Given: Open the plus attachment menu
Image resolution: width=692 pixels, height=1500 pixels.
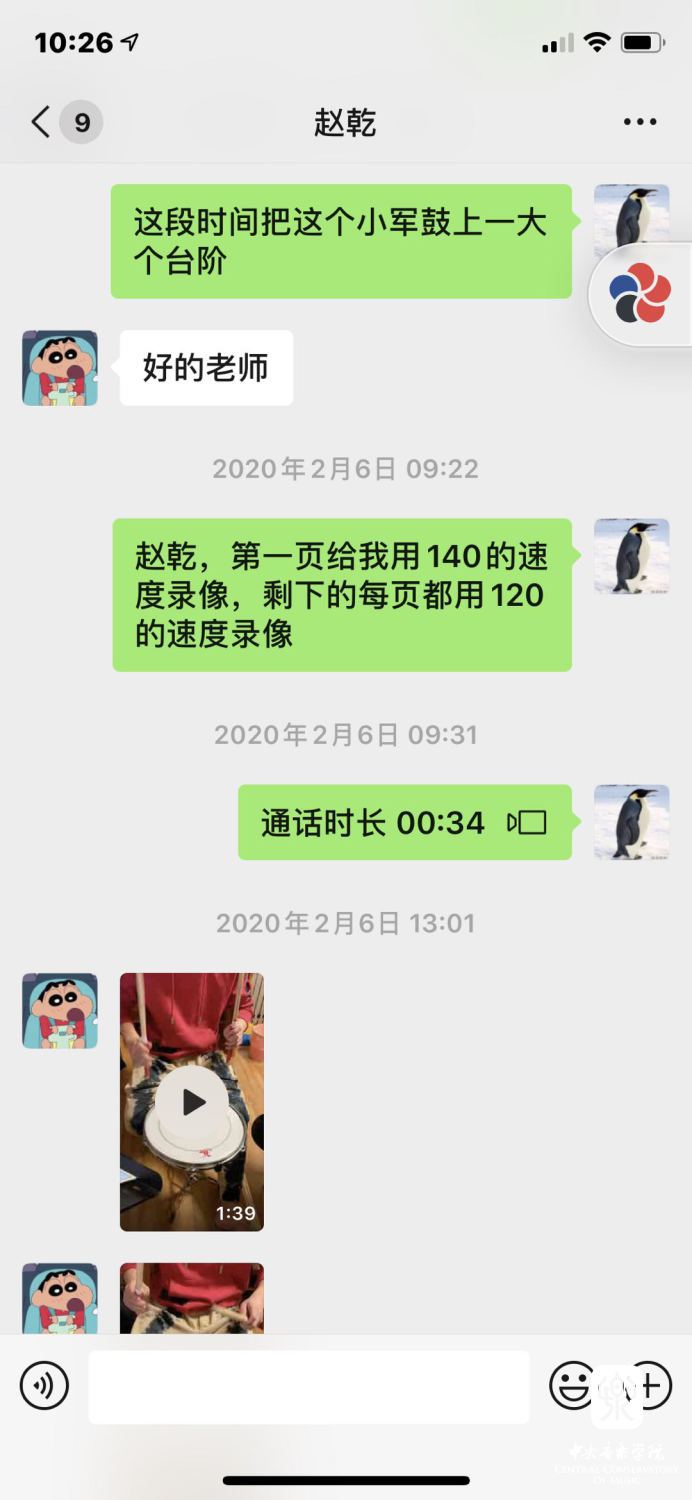Looking at the screenshot, I should pyautogui.click(x=648, y=1386).
